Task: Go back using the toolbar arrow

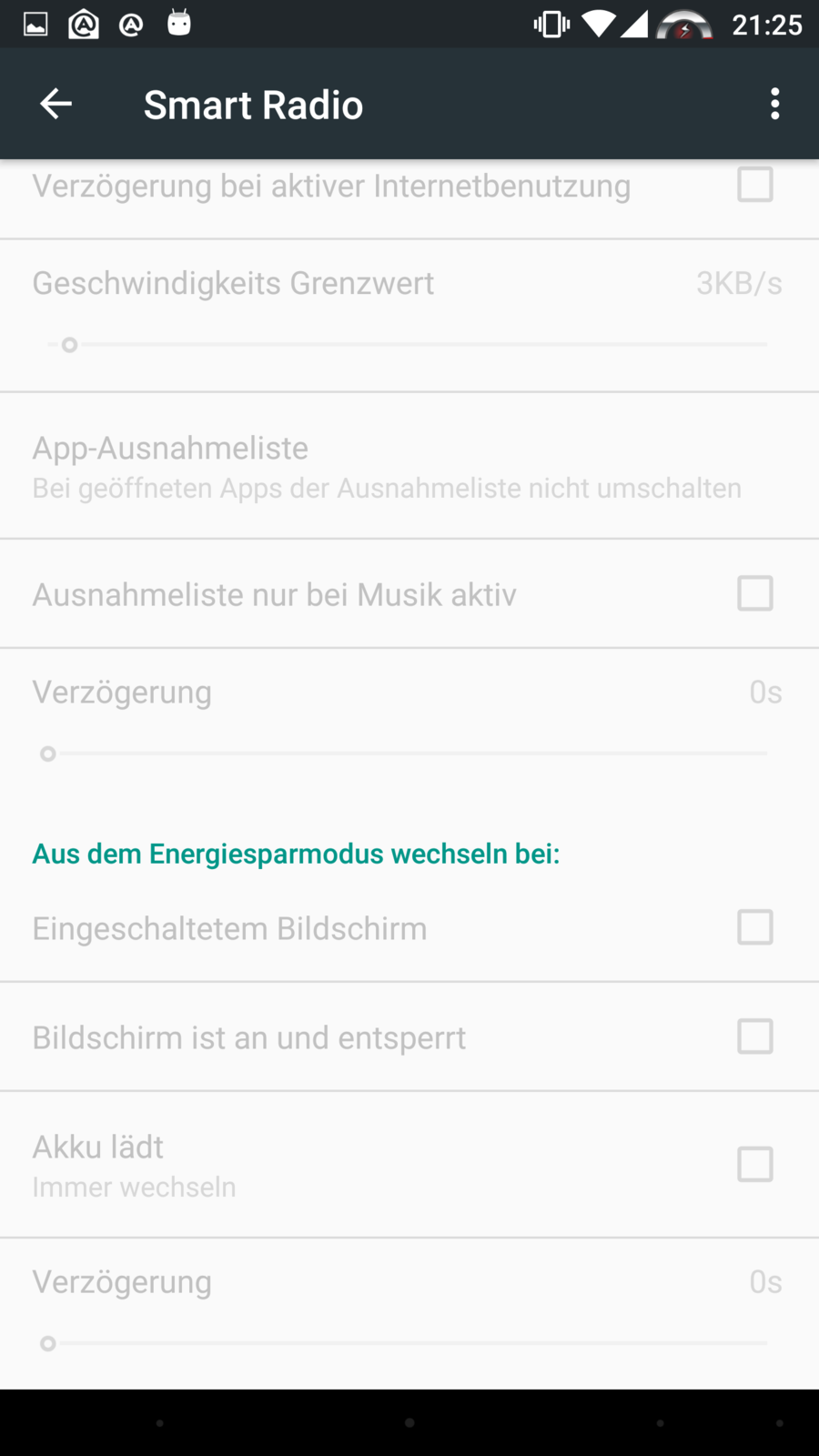Action: [56, 105]
